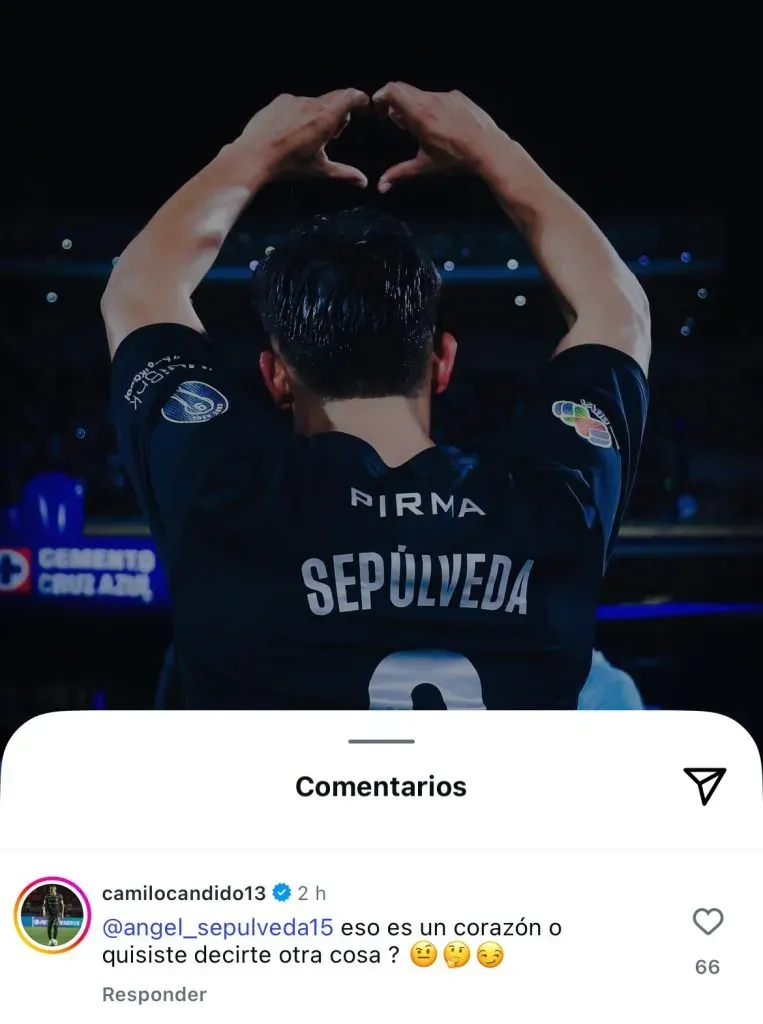Screen dimensions: 763x1024
Task: Open the @angel_sepulveda15 mention
Action: pyautogui.click(x=217, y=927)
